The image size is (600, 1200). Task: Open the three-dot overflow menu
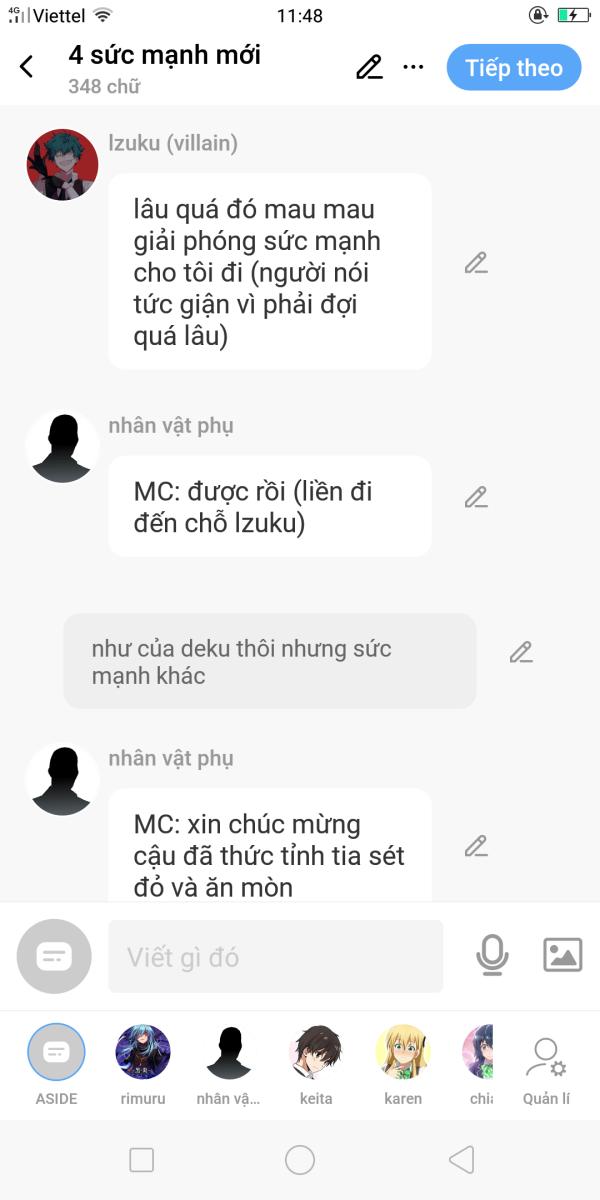(413, 67)
